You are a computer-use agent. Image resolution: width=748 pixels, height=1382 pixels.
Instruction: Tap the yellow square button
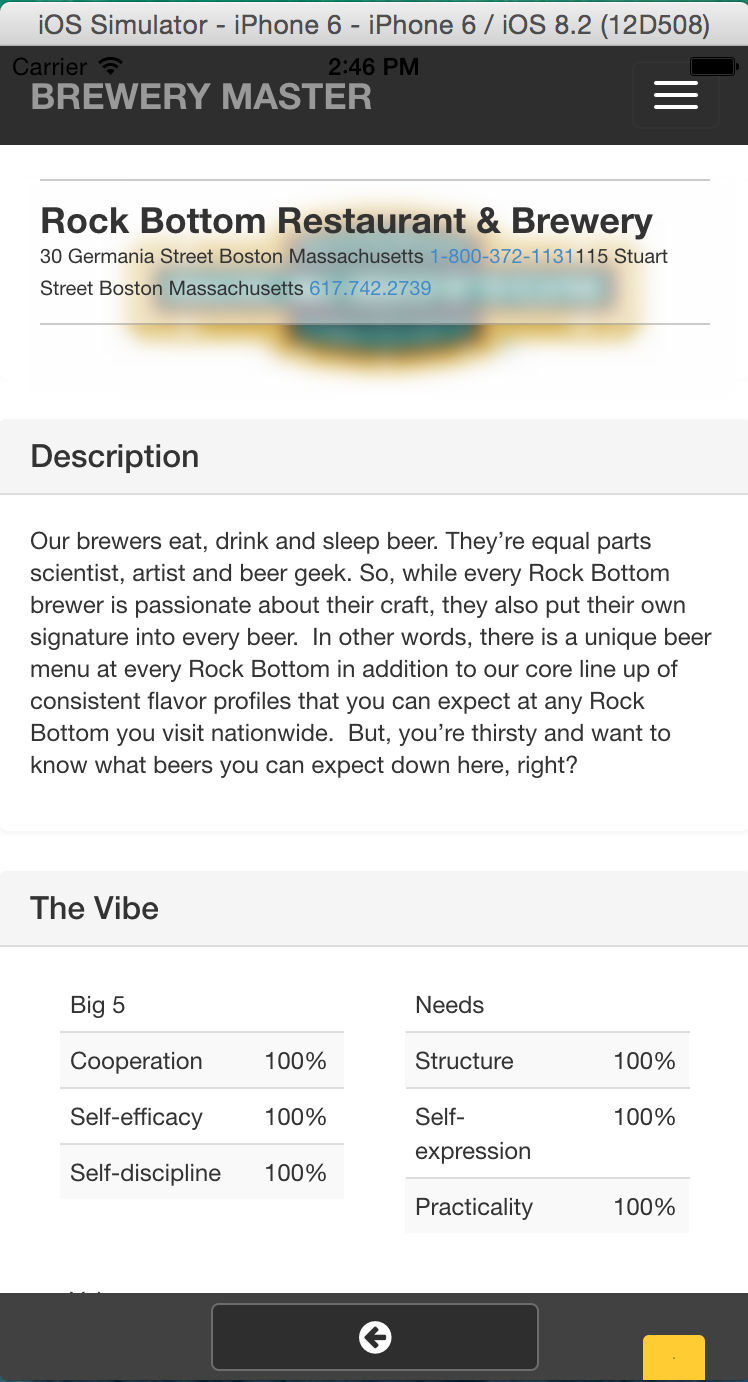pyautogui.click(x=673, y=1357)
